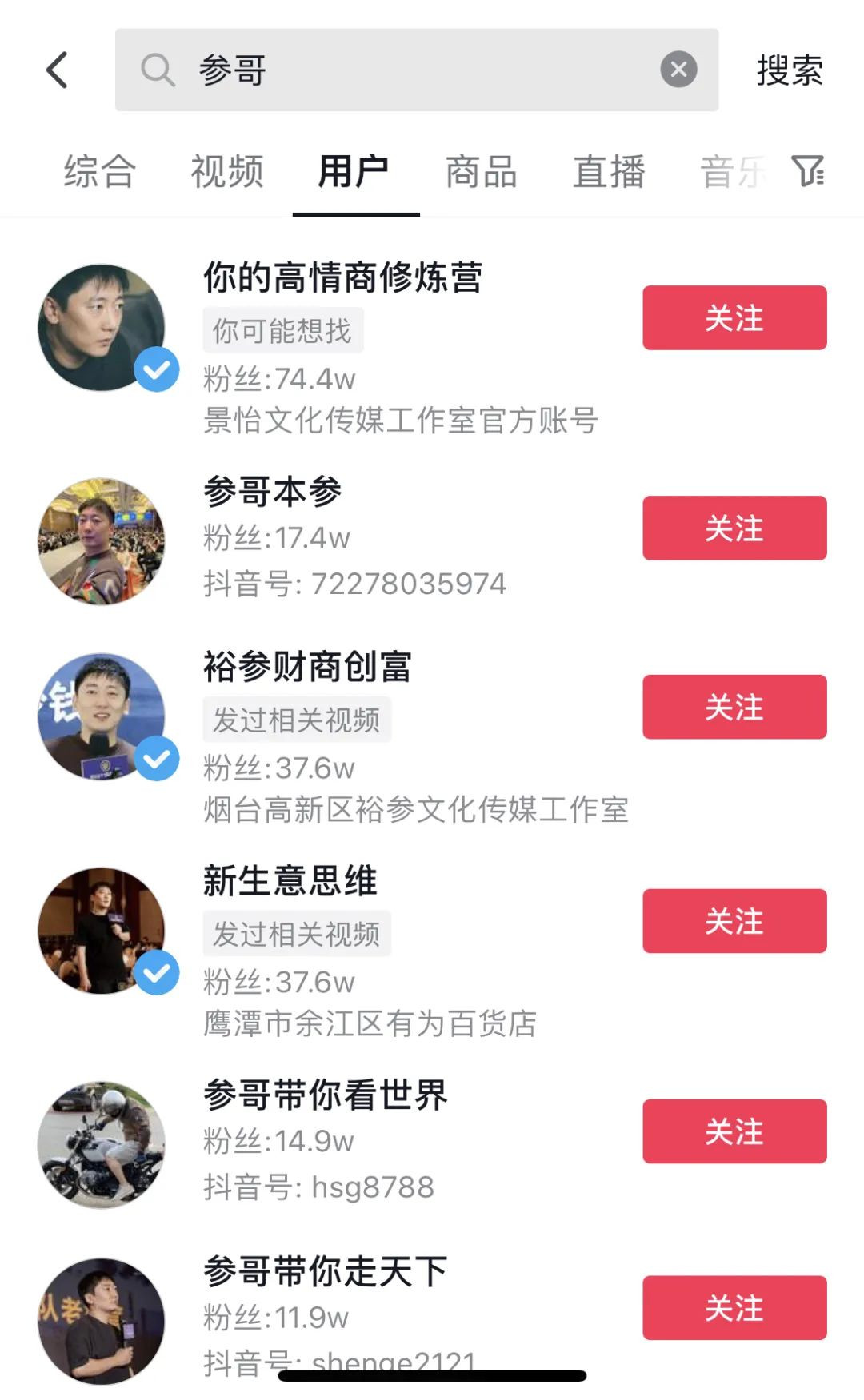This screenshot has width=864, height=1400.
Task: Switch to the 综合 tab
Action: pos(100,172)
